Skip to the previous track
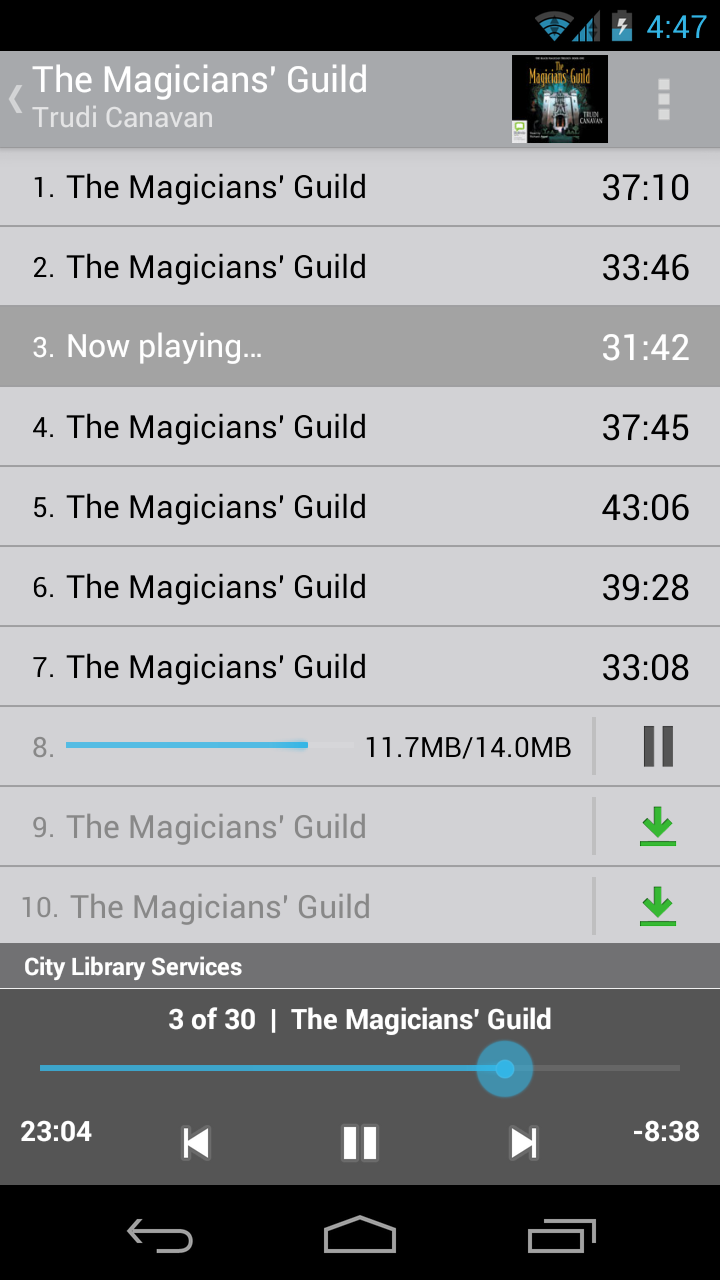 click(x=196, y=1142)
